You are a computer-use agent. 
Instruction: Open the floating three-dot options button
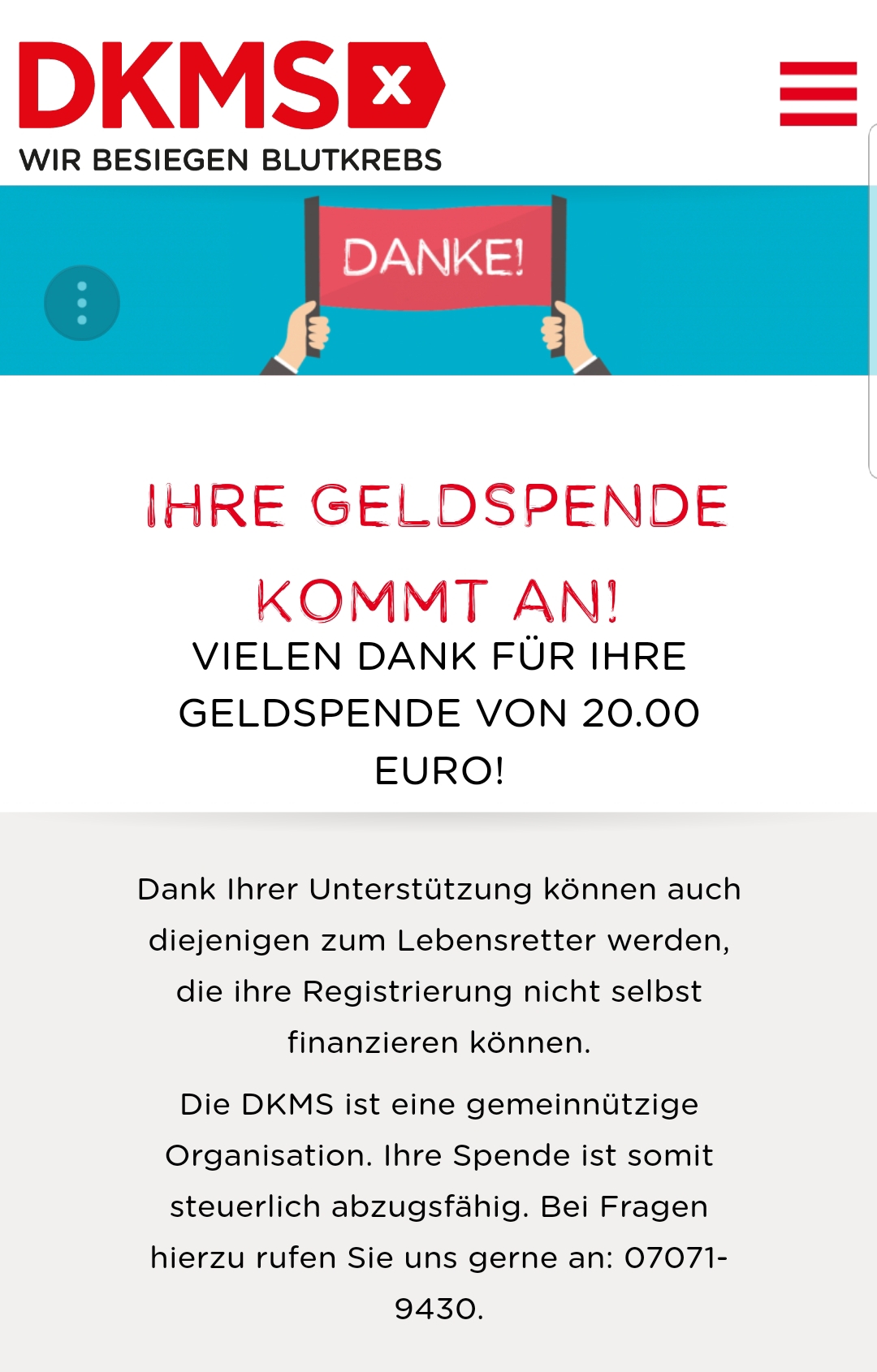pos(82,303)
